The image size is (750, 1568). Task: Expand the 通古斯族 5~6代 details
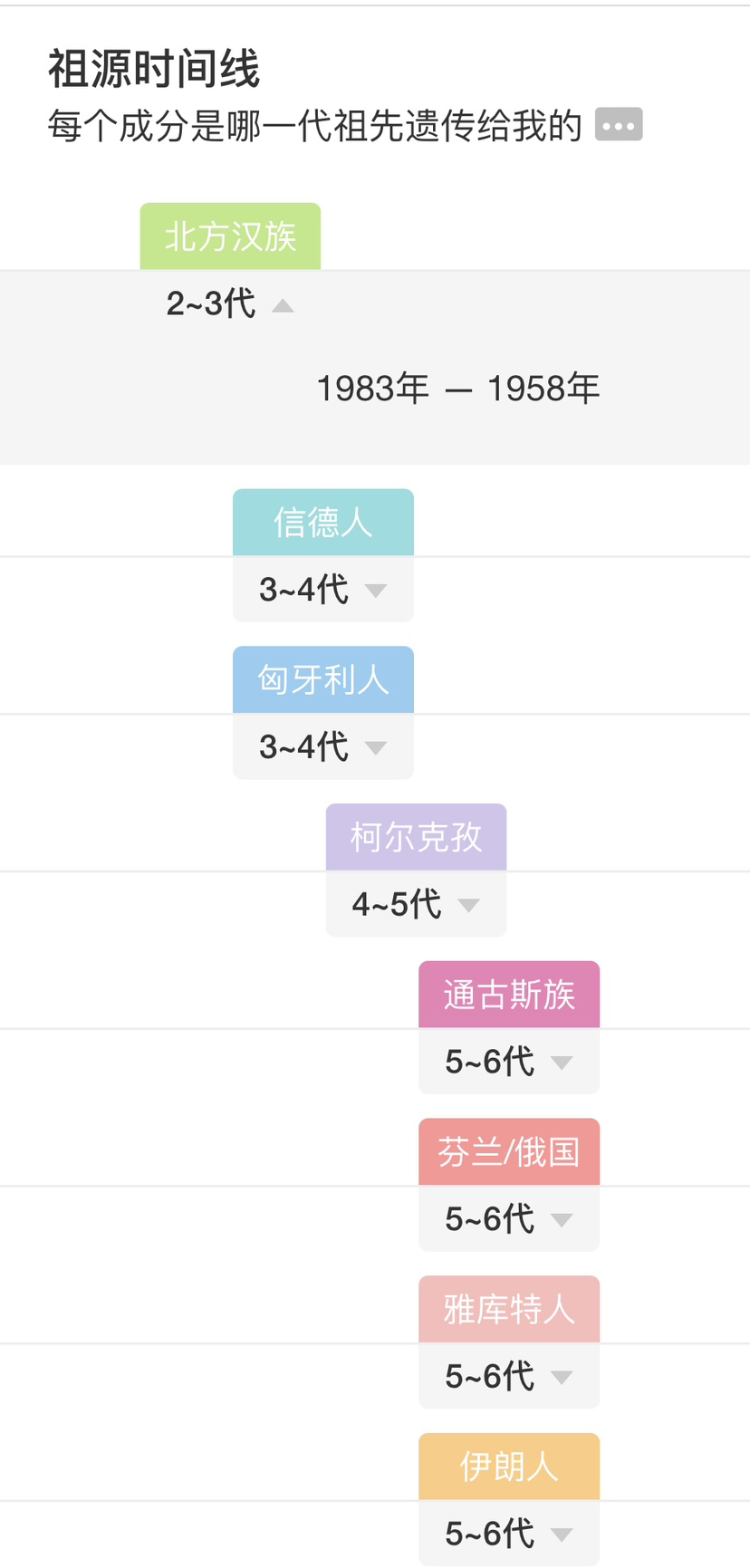pyautogui.click(x=509, y=1062)
